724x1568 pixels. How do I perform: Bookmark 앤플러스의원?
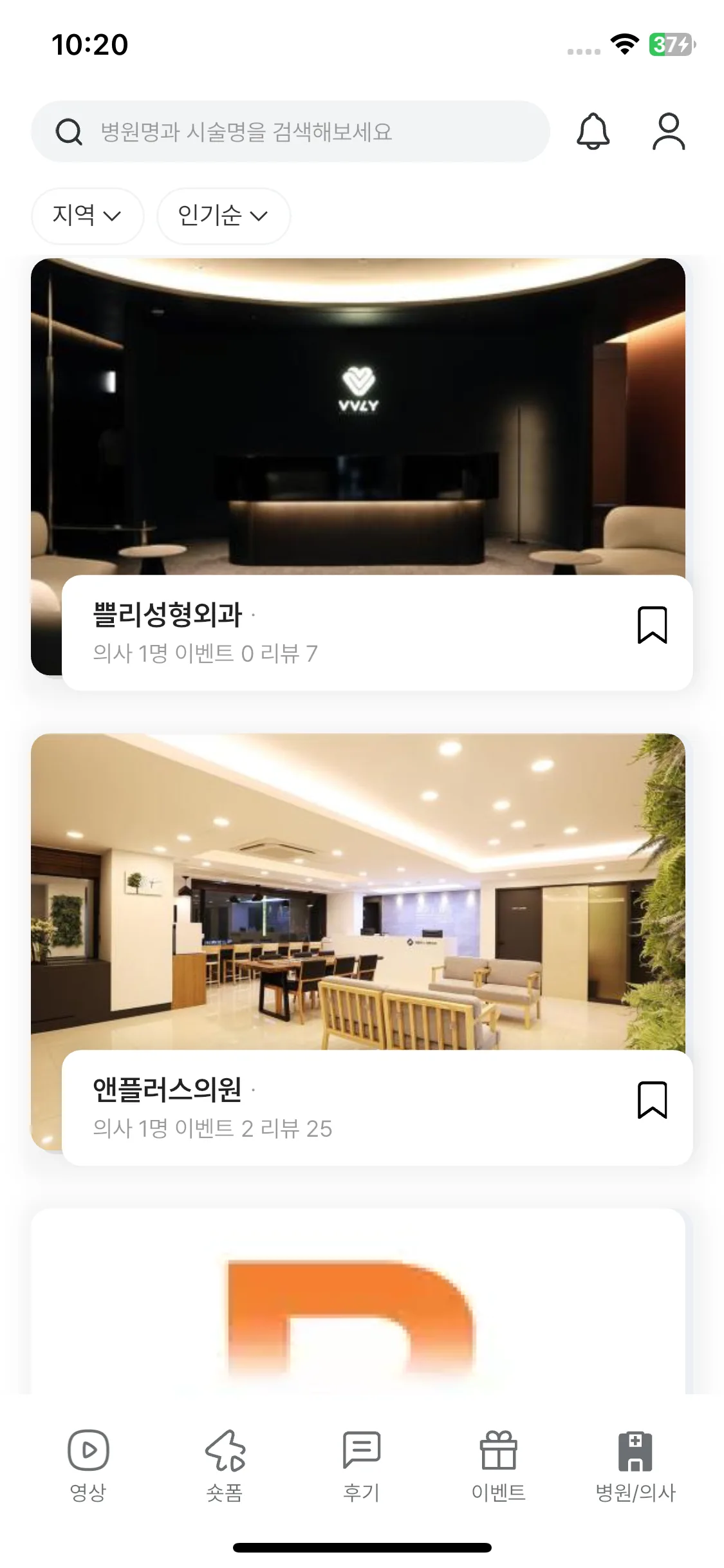652,1100
